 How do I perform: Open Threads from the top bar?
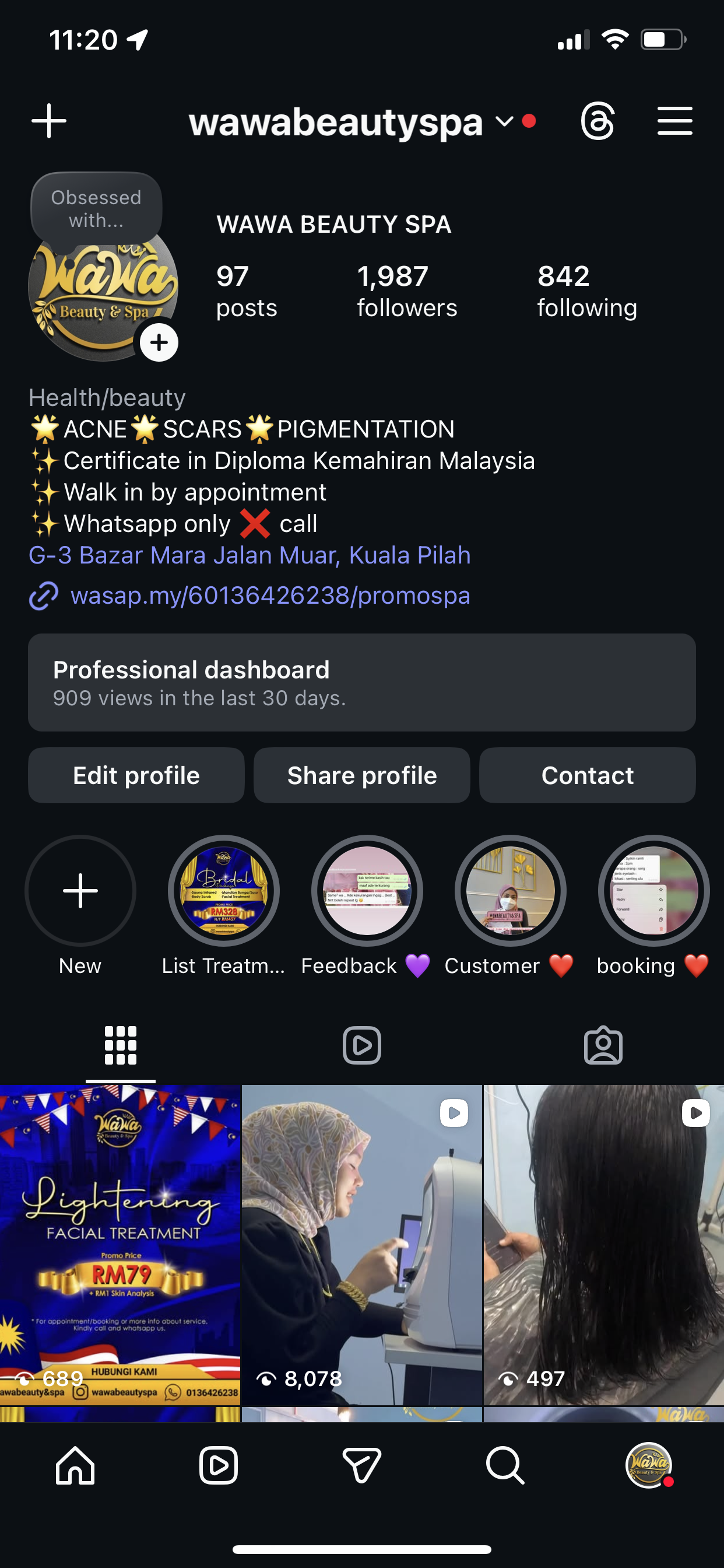(598, 121)
